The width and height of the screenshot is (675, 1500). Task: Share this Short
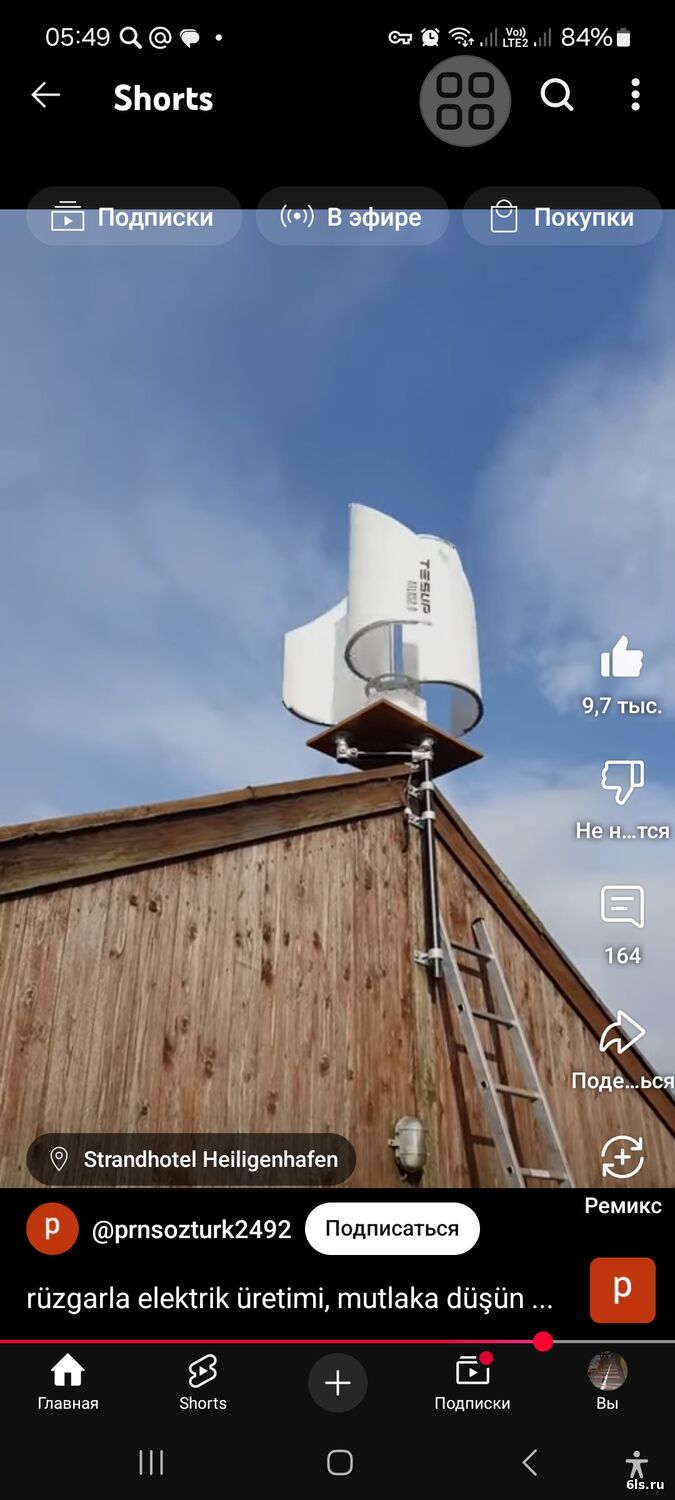click(x=621, y=1033)
